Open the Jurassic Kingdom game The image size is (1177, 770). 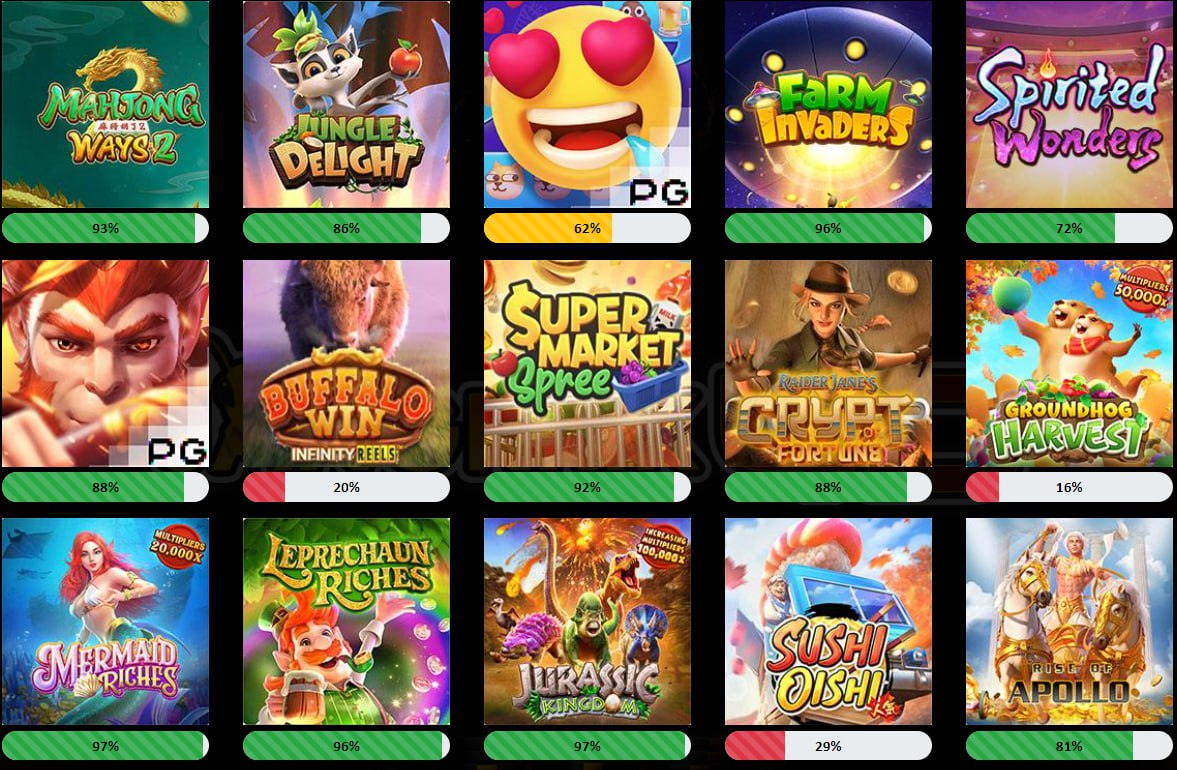click(587, 621)
